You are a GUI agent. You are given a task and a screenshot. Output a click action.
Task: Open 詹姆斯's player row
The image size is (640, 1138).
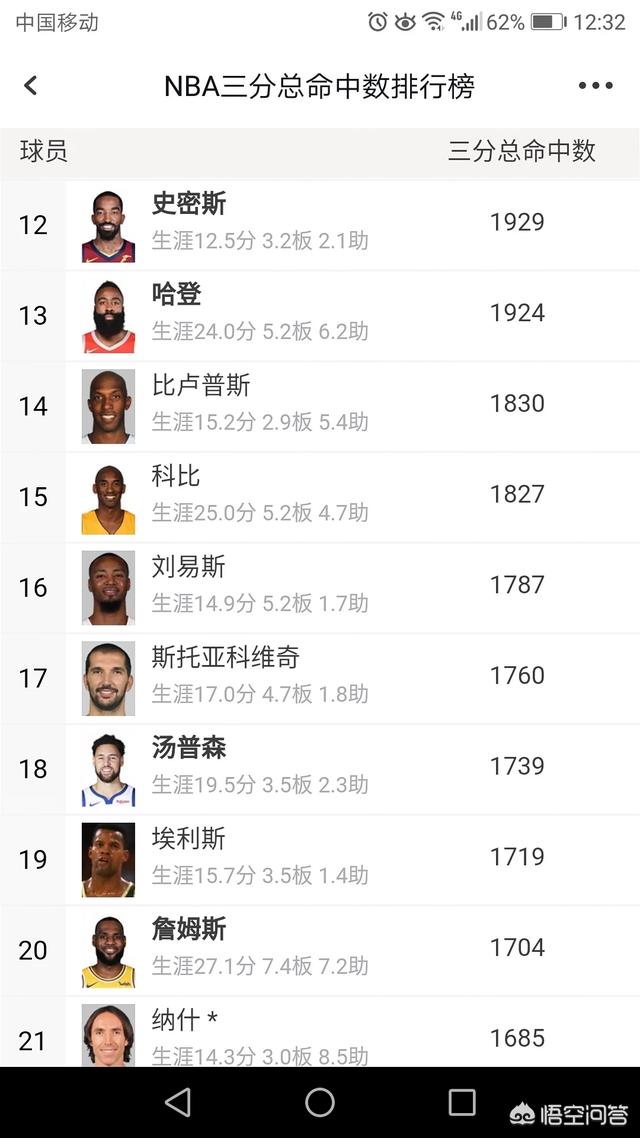pos(320,951)
